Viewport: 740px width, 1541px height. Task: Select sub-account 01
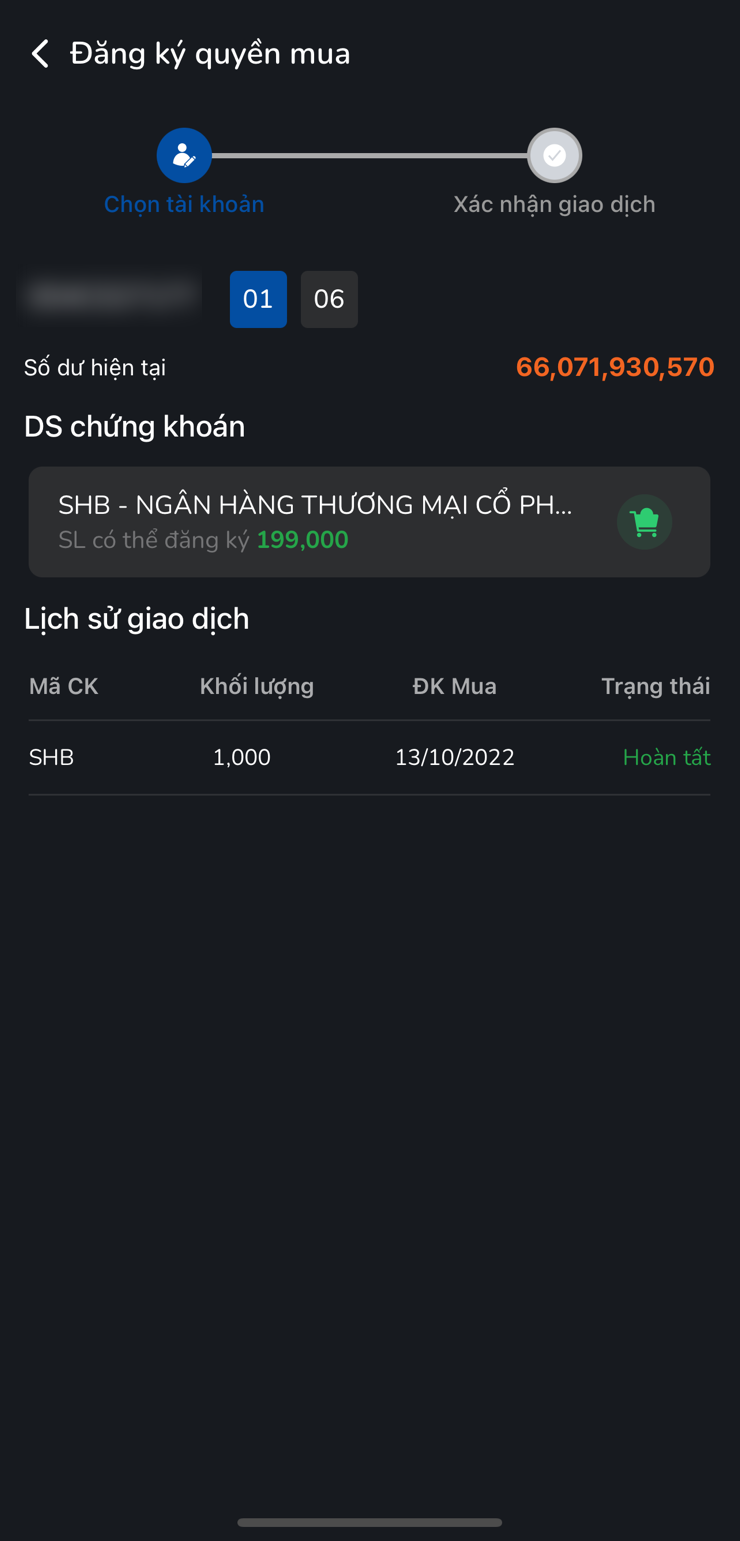[258, 299]
